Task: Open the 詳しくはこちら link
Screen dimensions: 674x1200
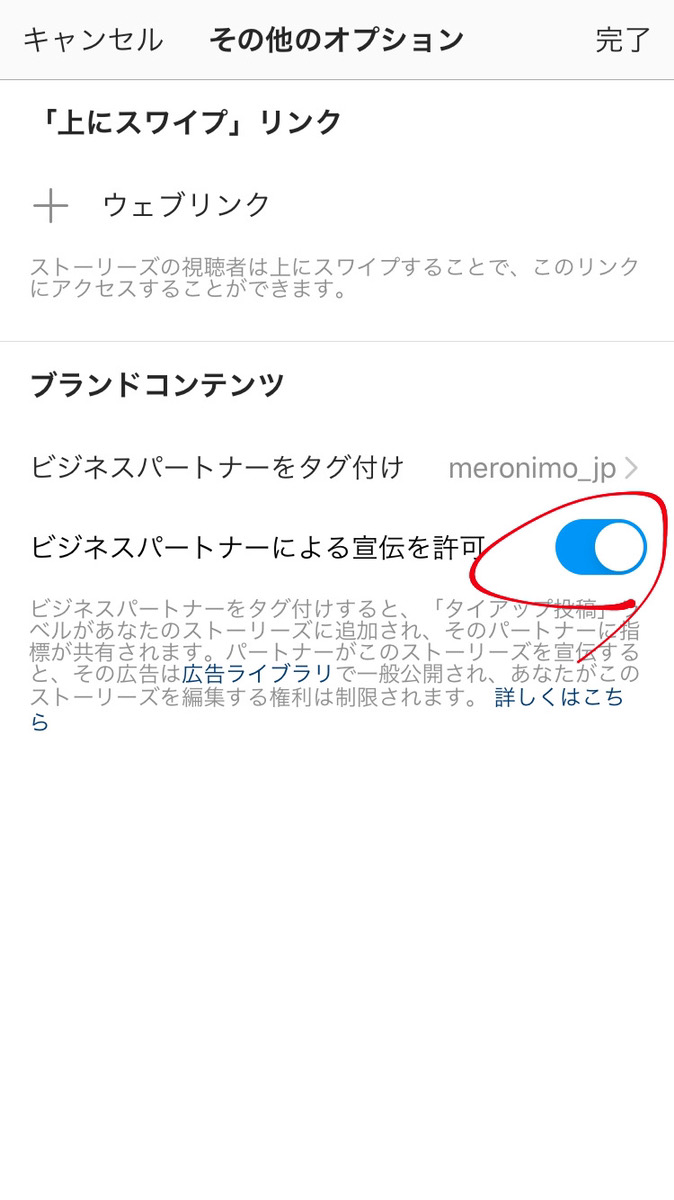Action: pos(559,697)
